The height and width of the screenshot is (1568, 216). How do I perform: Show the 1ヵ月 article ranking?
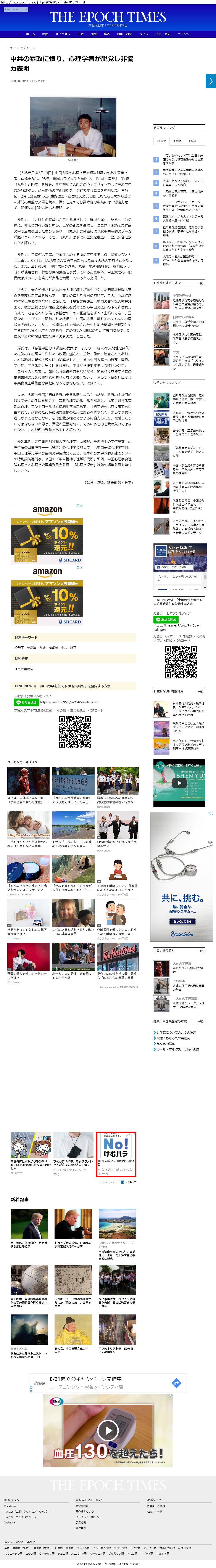192,141
